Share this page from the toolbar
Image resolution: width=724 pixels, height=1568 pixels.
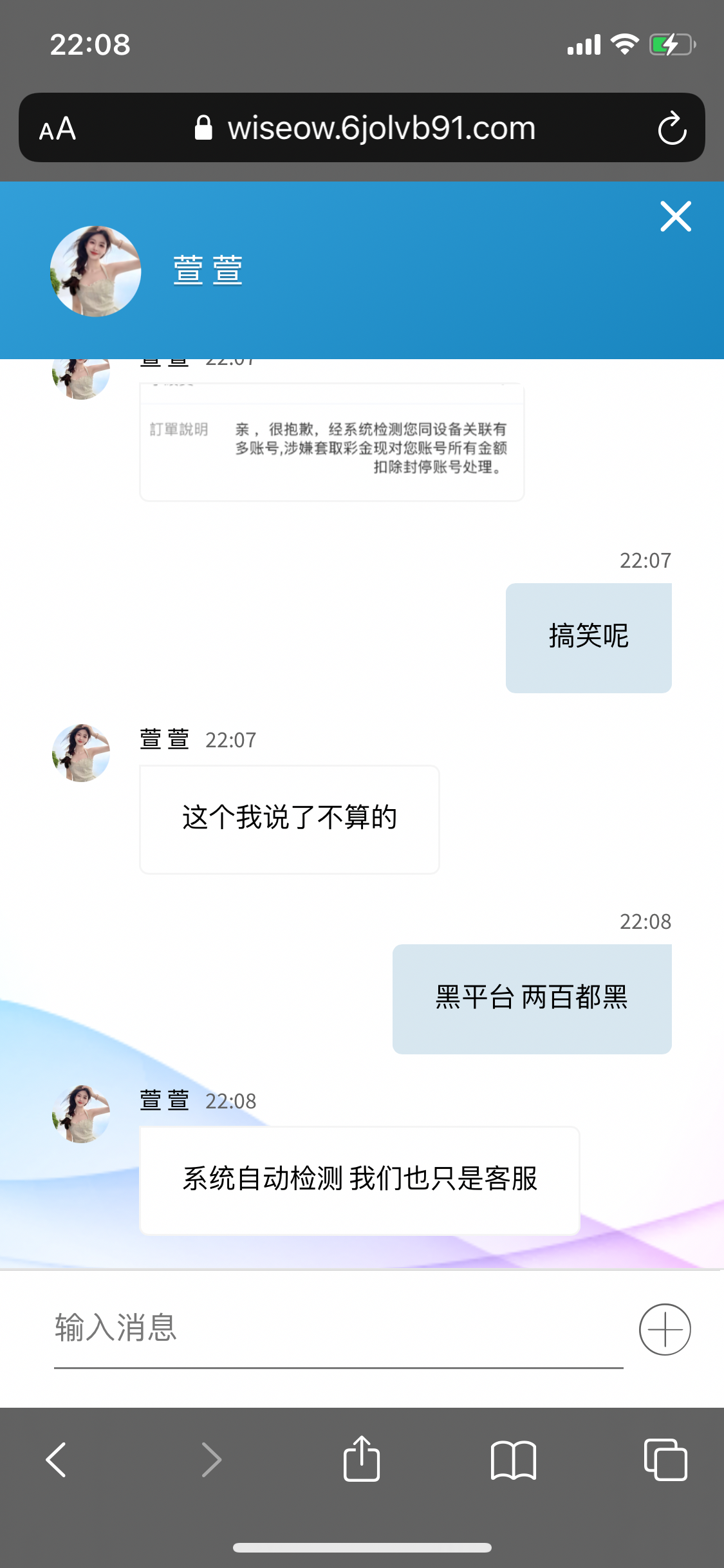(362, 1459)
